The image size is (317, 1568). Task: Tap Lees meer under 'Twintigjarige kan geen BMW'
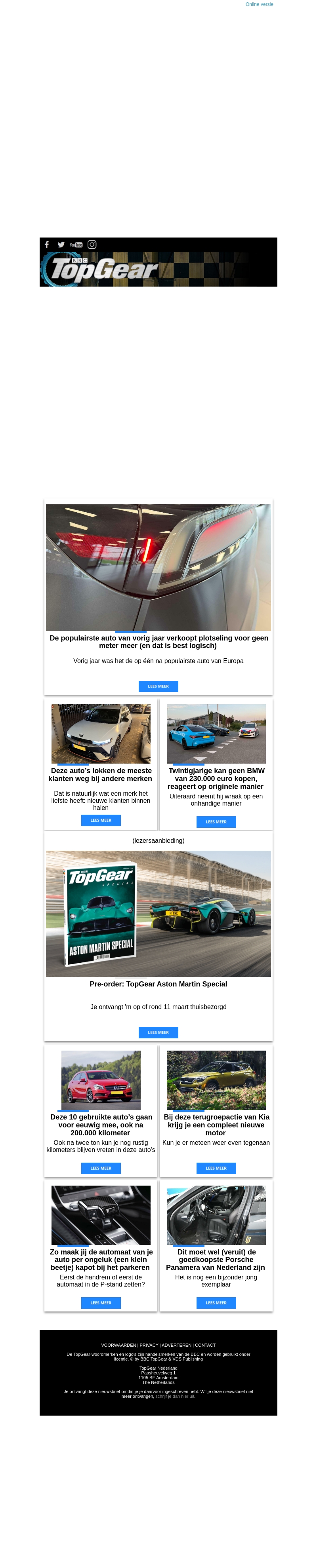(216, 822)
